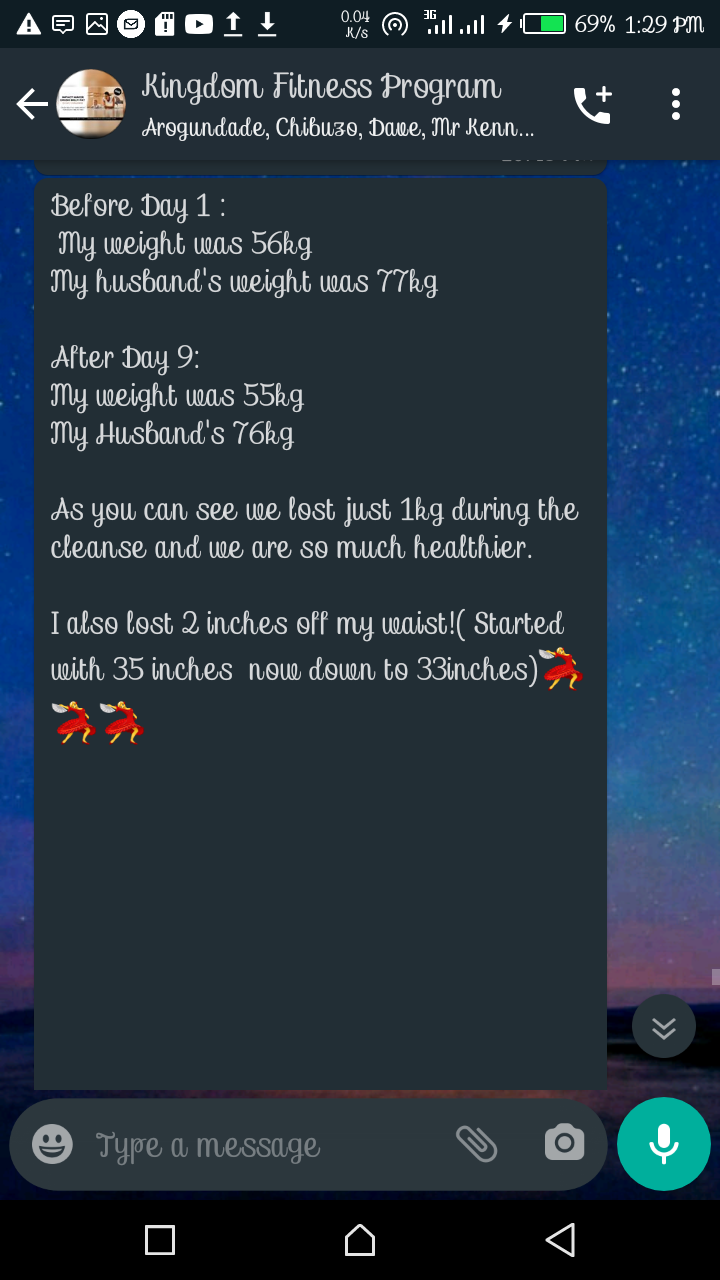Jump to the latest messages

(664, 1027)
